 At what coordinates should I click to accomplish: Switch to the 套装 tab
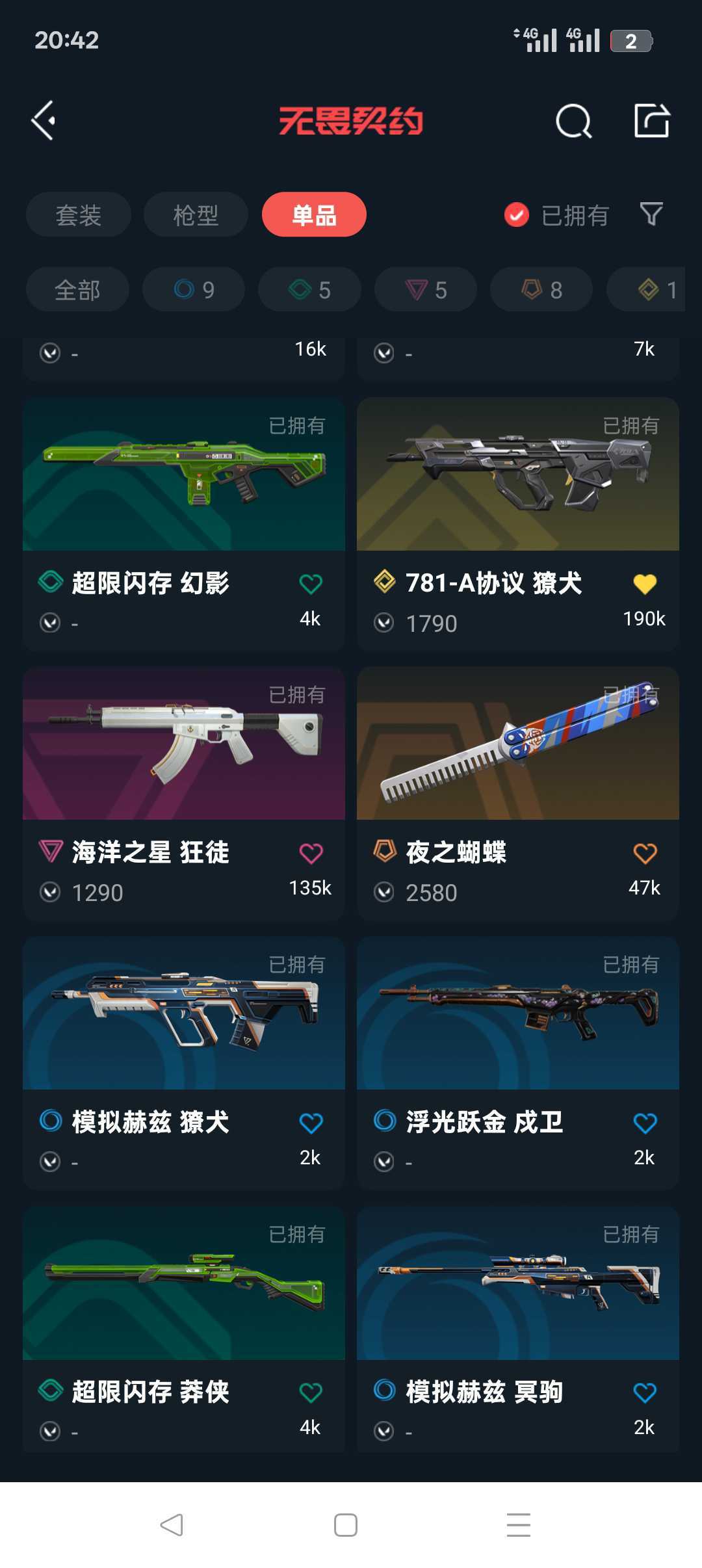78,215
